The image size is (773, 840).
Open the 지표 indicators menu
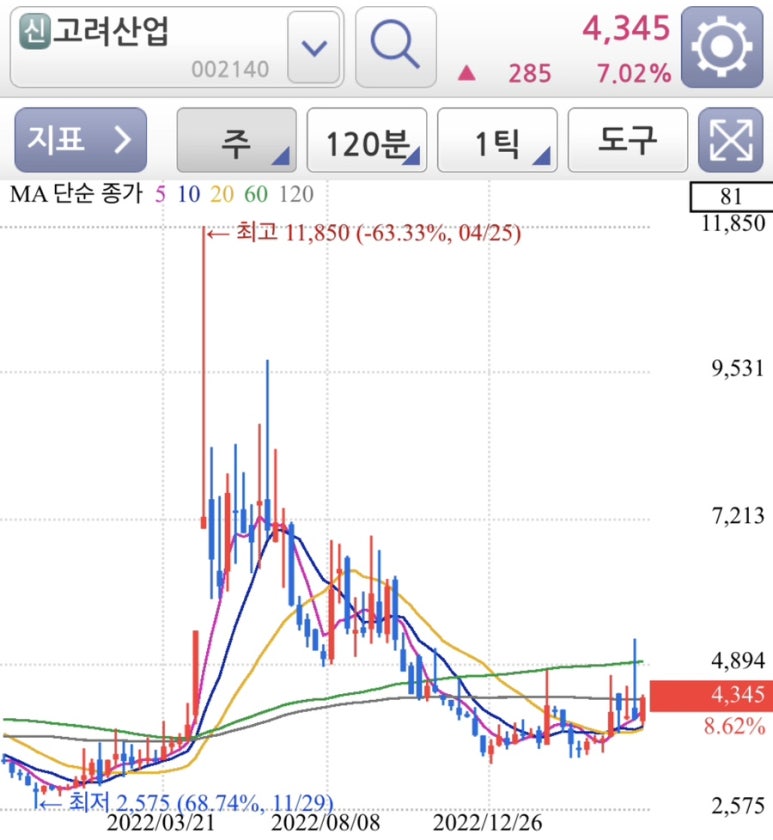(x=80, y=140)
